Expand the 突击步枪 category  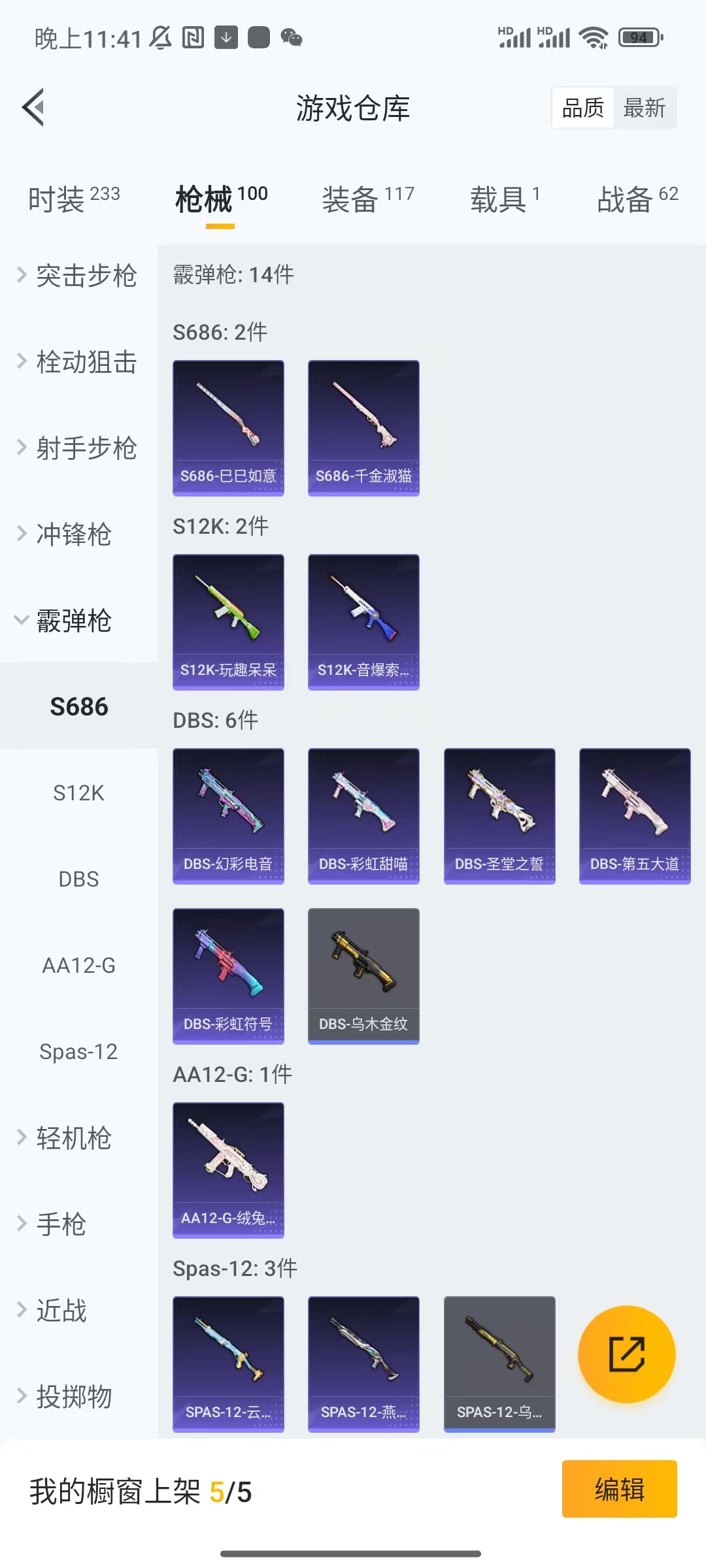pyautogui.click(x=78, y=276)
